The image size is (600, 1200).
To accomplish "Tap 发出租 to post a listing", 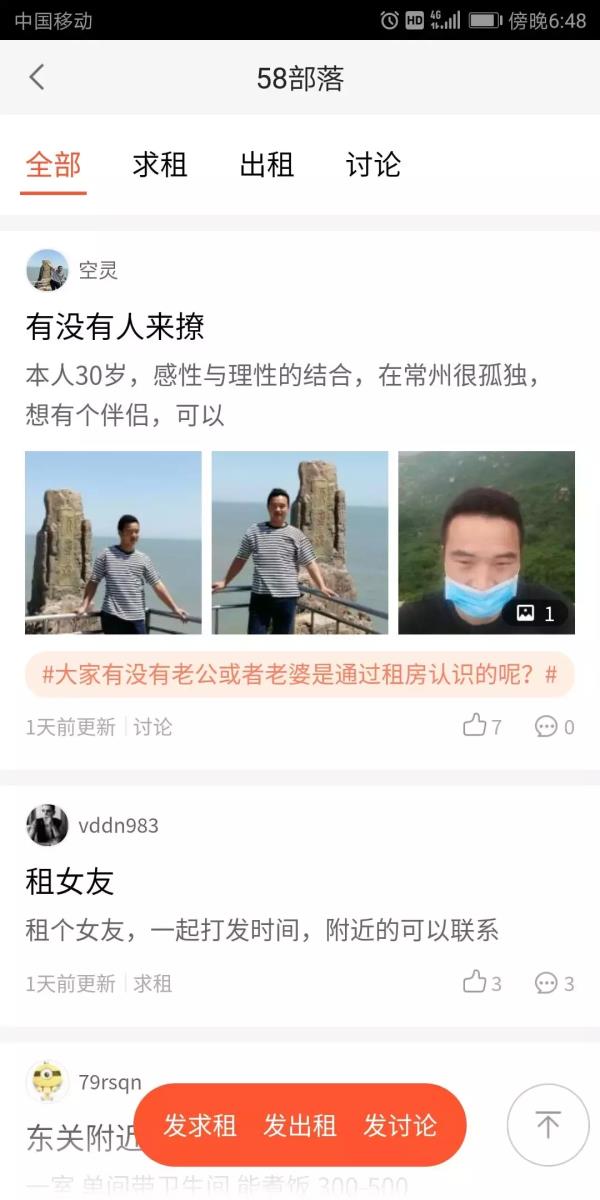I will tap(300, 1125).
